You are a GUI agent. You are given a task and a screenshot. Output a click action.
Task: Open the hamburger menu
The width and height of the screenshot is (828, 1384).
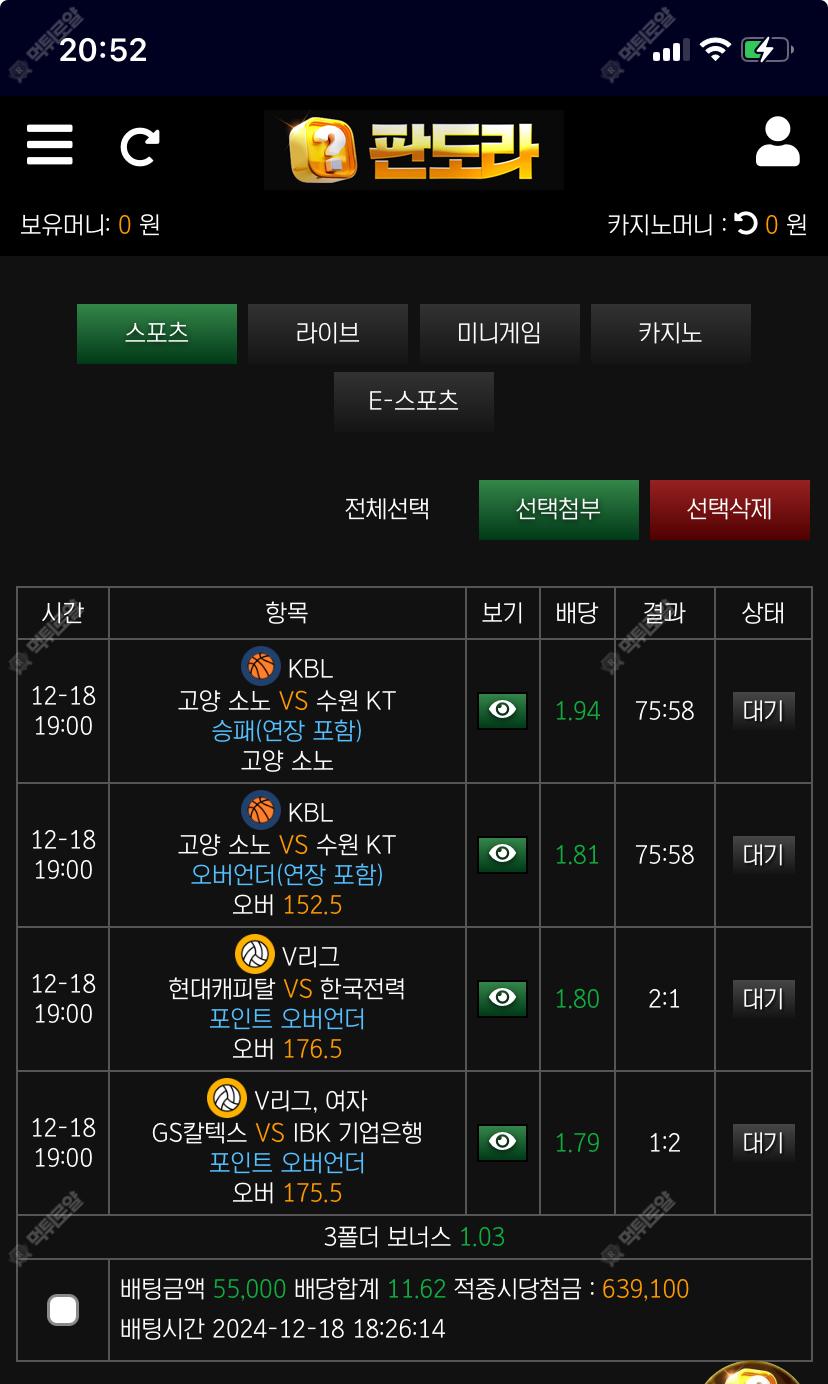[x=49, y=146]
